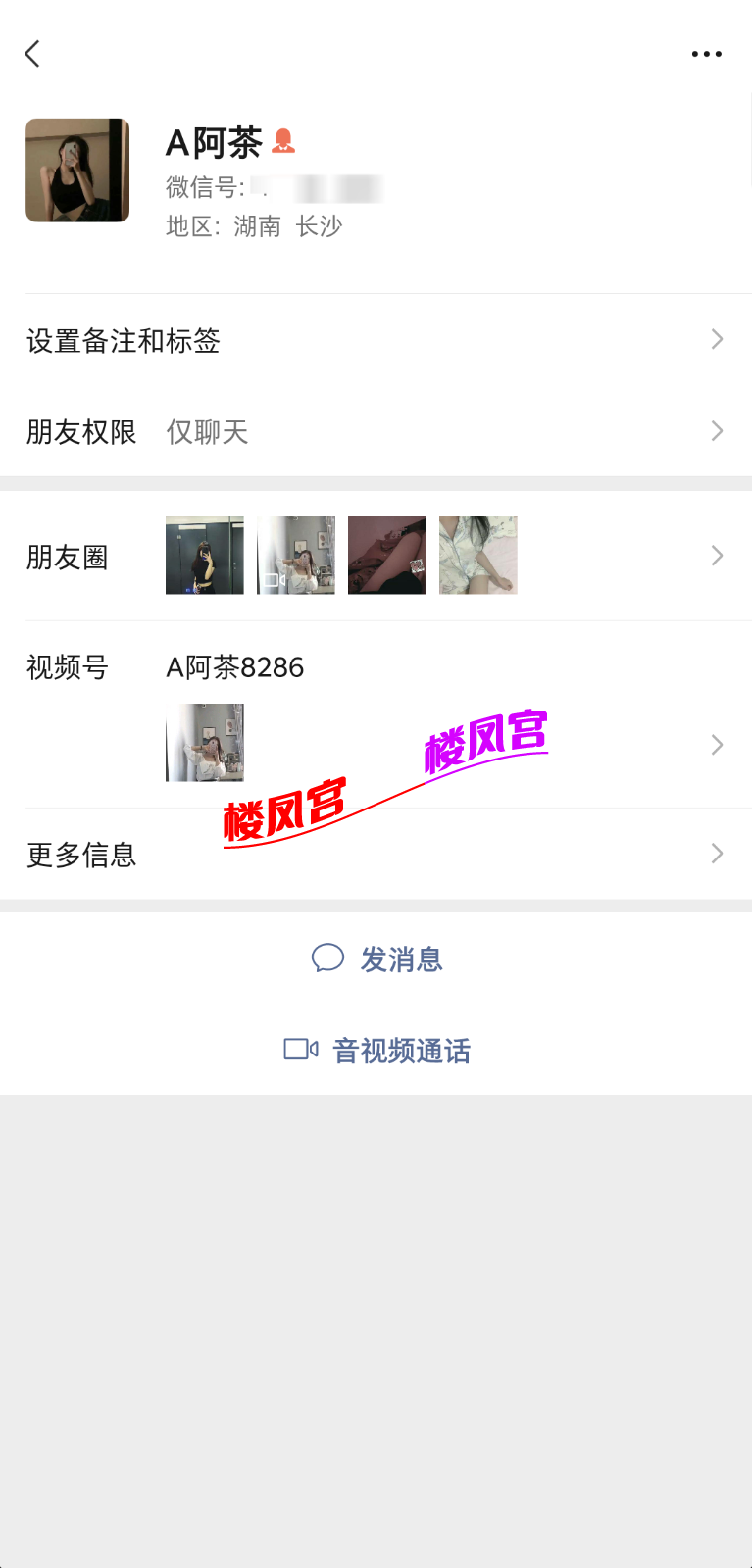Tap 发消息 to send a message
Image resolution: width=752 pixels, height=1568 pixels.
(x=377, y=958)
